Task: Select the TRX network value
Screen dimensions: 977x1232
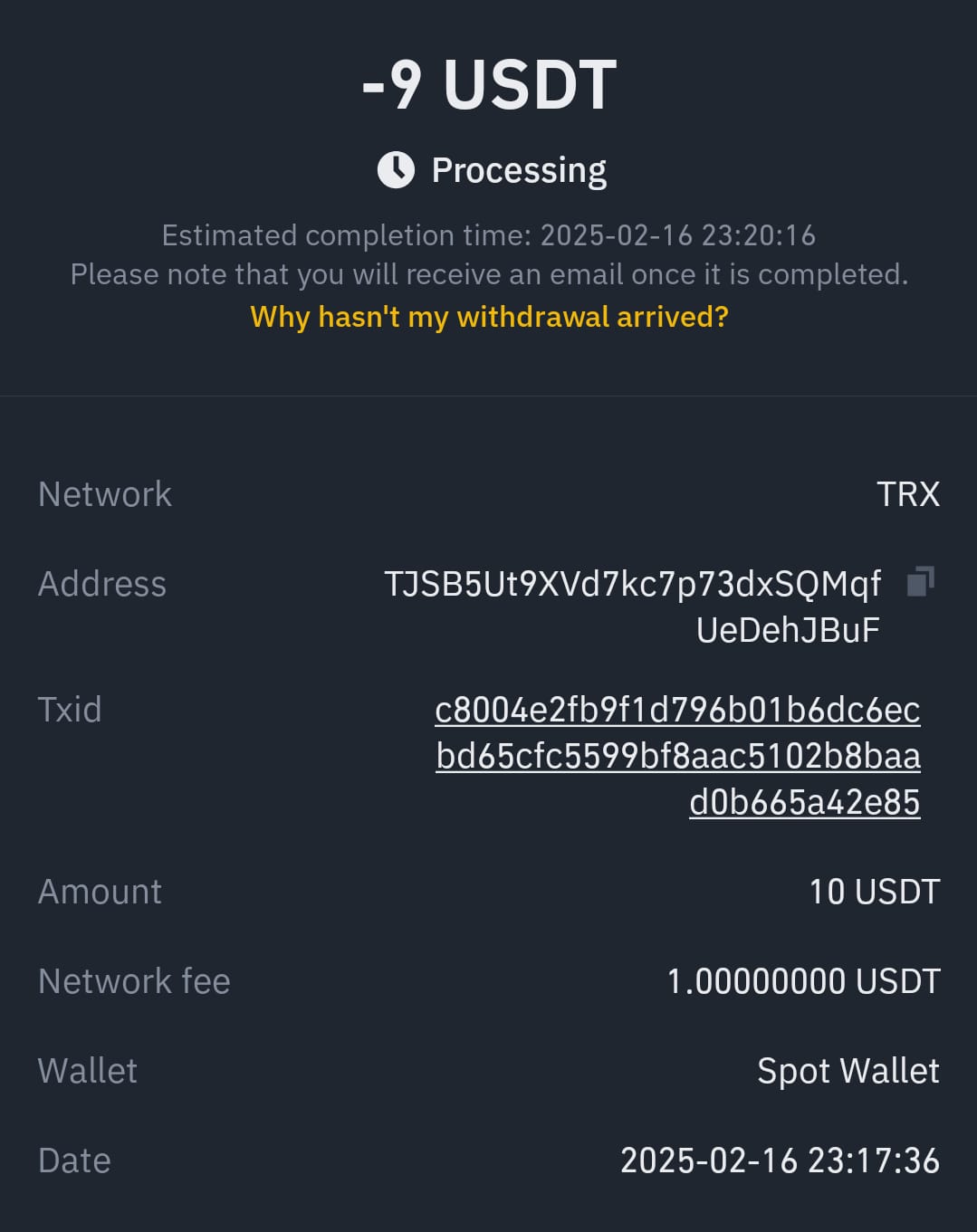Action: pyautogui.click(x=910, y=493)
